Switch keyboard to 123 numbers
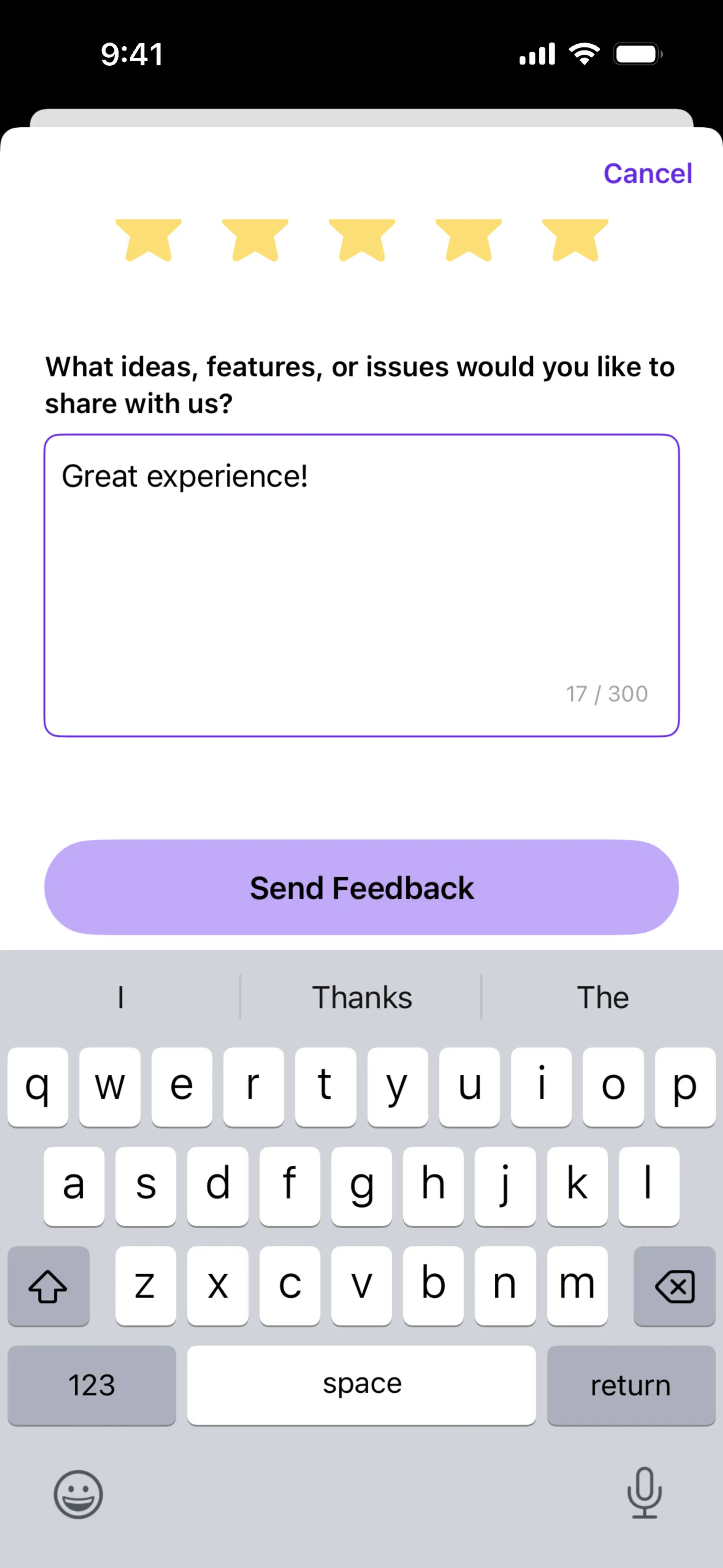The height and width of the screenshot is (1568, 723). 91,1385
